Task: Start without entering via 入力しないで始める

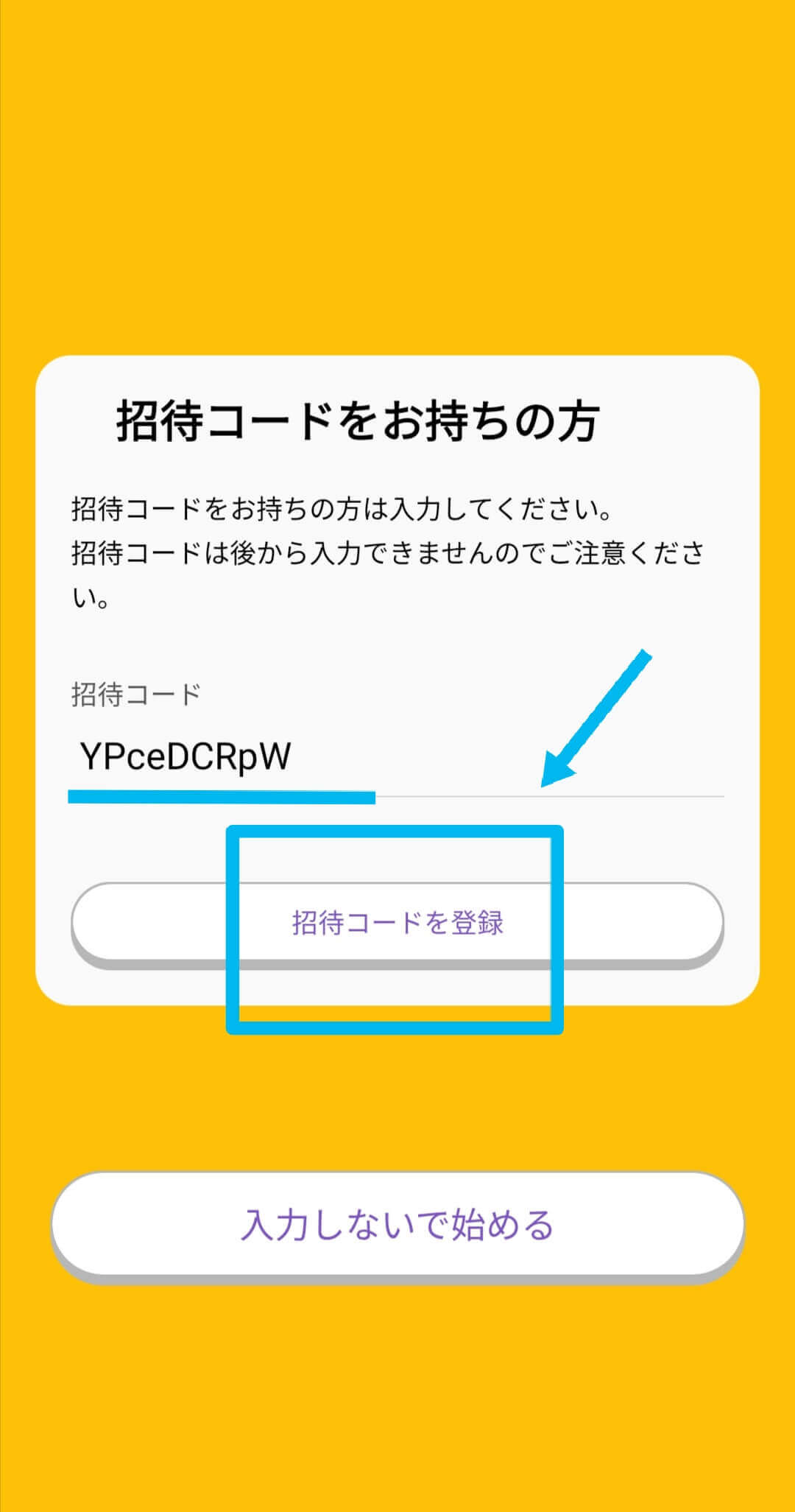Action: pyautogui.click(x=397, y=1225)
